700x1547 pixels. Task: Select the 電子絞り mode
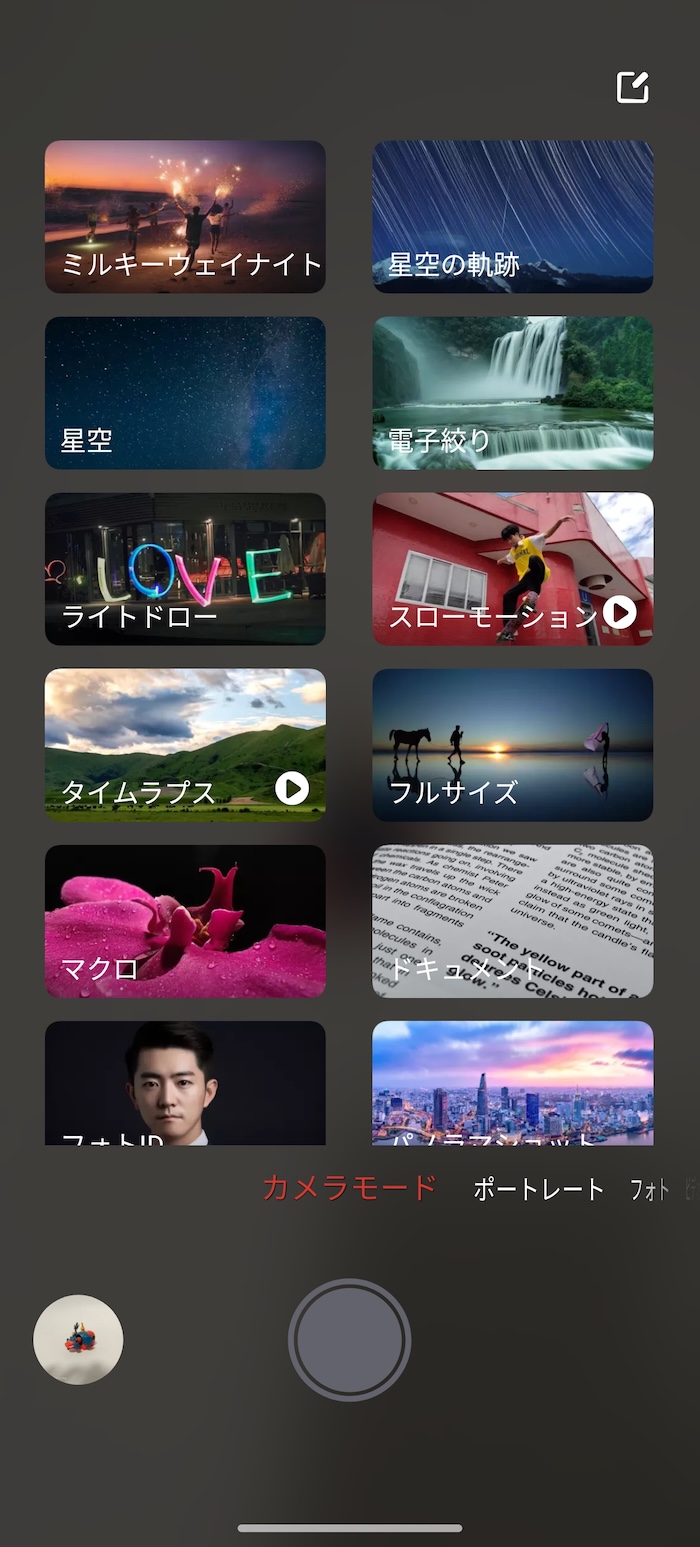point(513,393)
